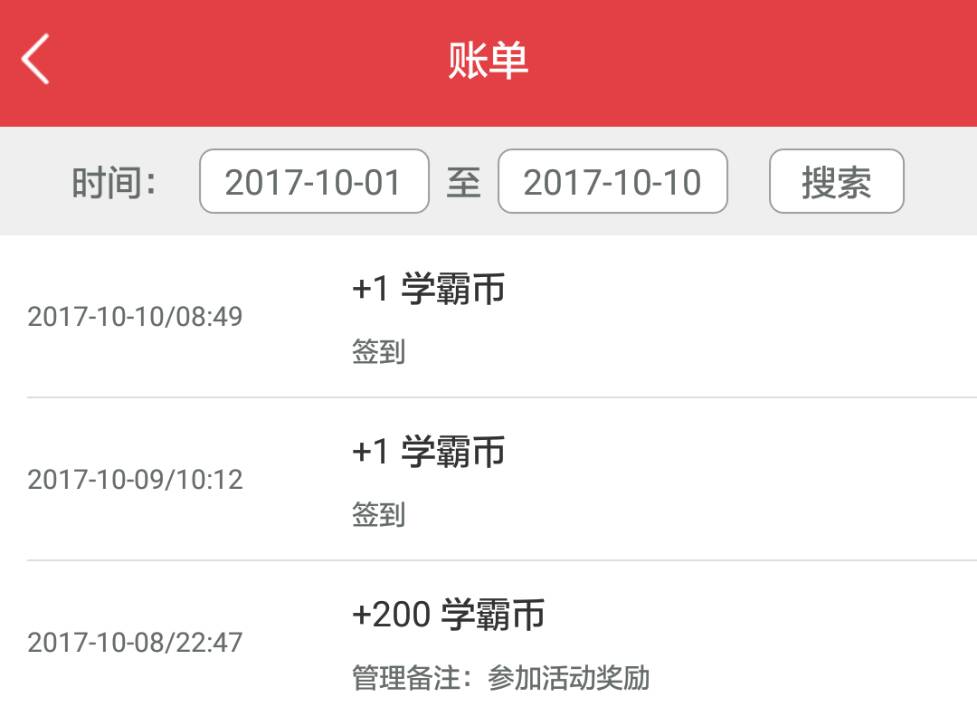Open the start date field 2017-10-01

coord(314,182)
